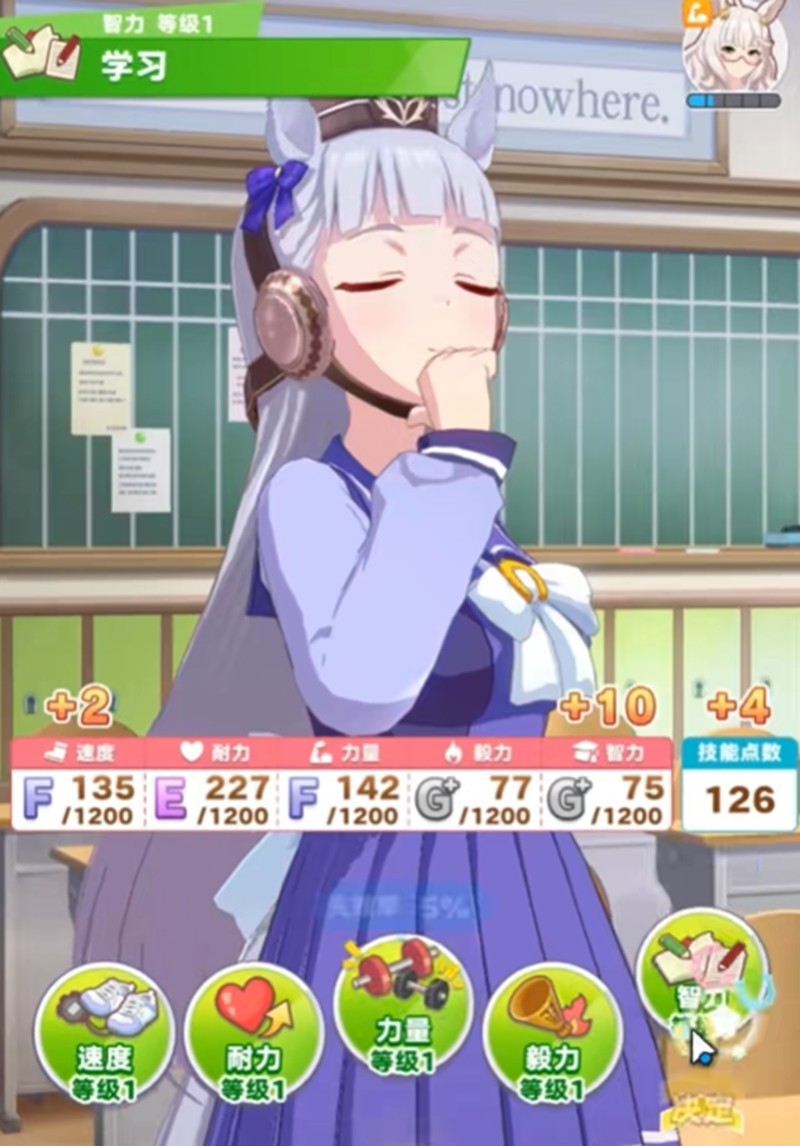Viewport: 800px width, 1146px height.
Task: Tap the 智力 wisdom training button
Action: coord(702,975)
